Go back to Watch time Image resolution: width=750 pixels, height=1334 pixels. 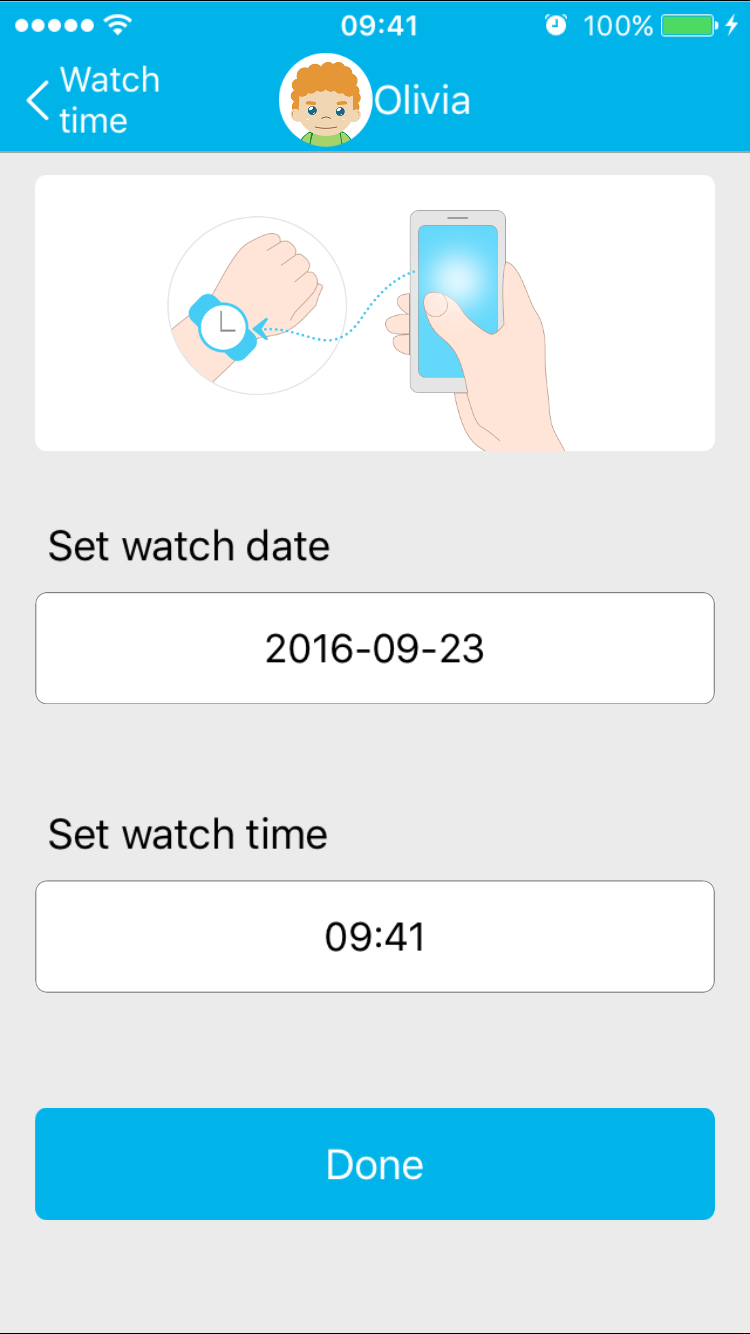pos(92,100)
